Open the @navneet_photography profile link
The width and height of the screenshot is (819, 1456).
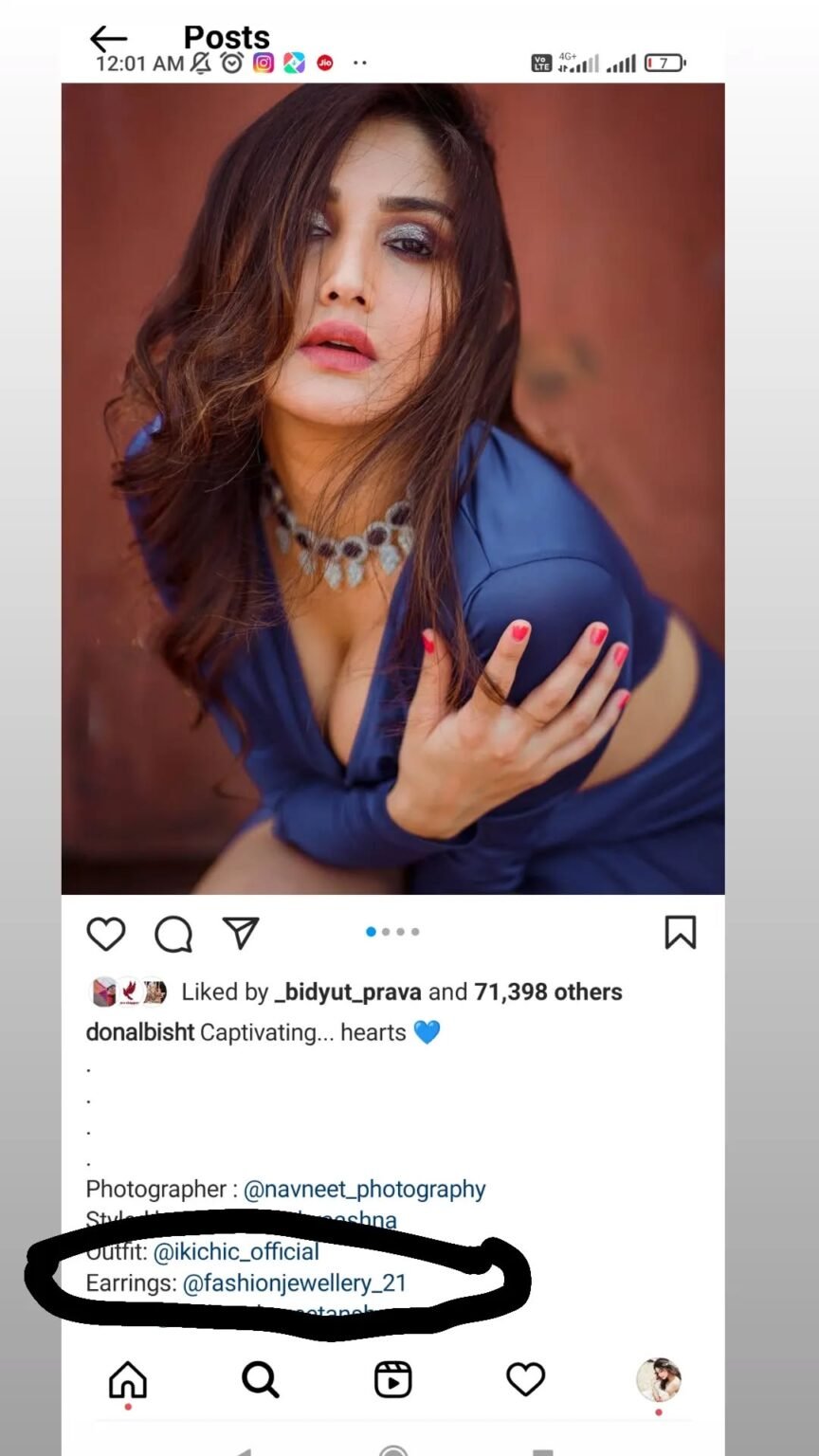(x=364, y=1189)
